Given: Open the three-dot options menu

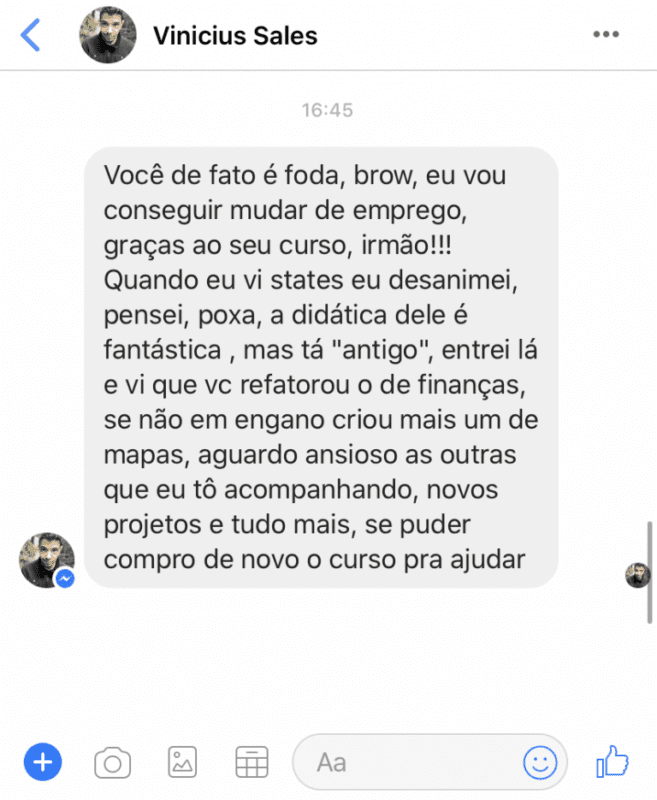Looking at the screenshot, I should coord(606,35).
